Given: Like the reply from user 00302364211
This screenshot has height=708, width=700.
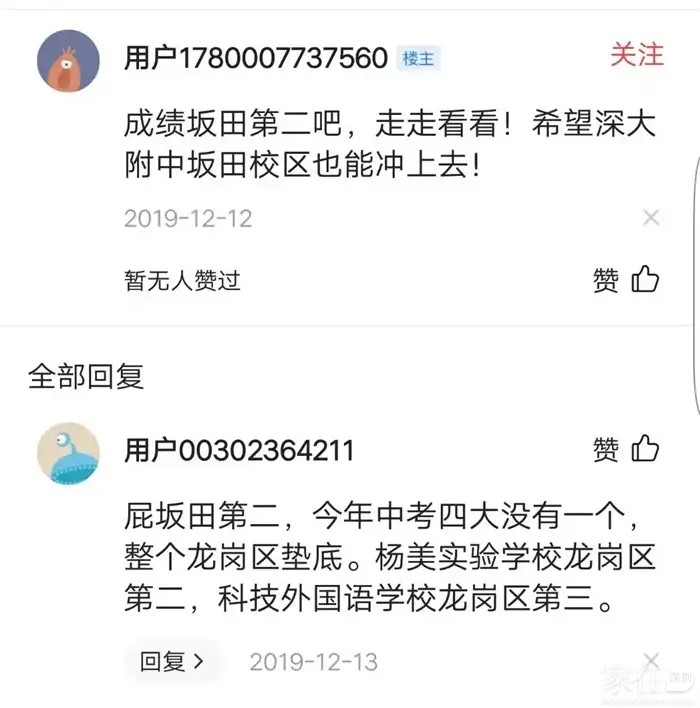Looking at the screenshot, I should [x=627, y=449].
